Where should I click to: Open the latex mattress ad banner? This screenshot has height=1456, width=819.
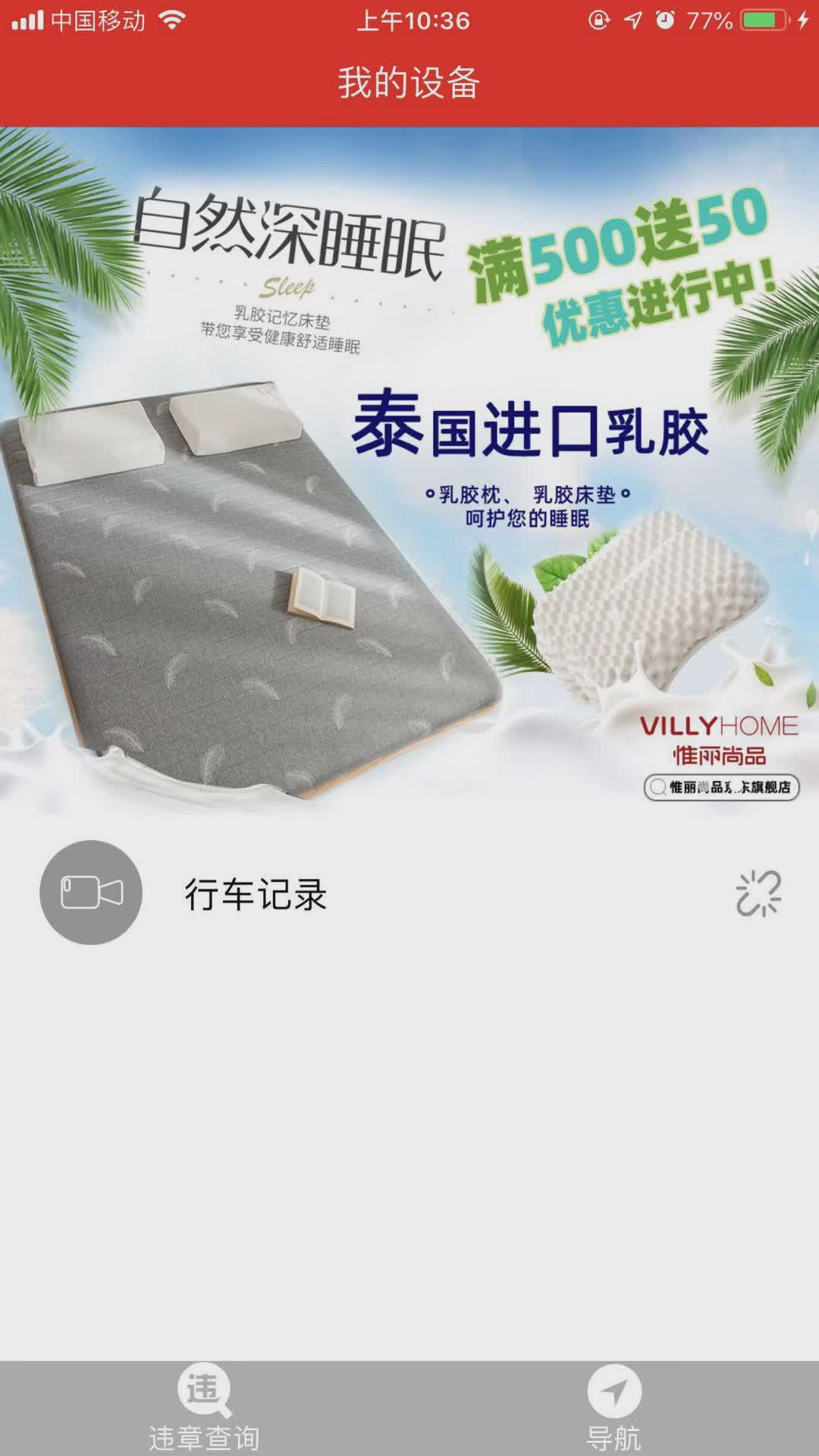coord(409,470)
